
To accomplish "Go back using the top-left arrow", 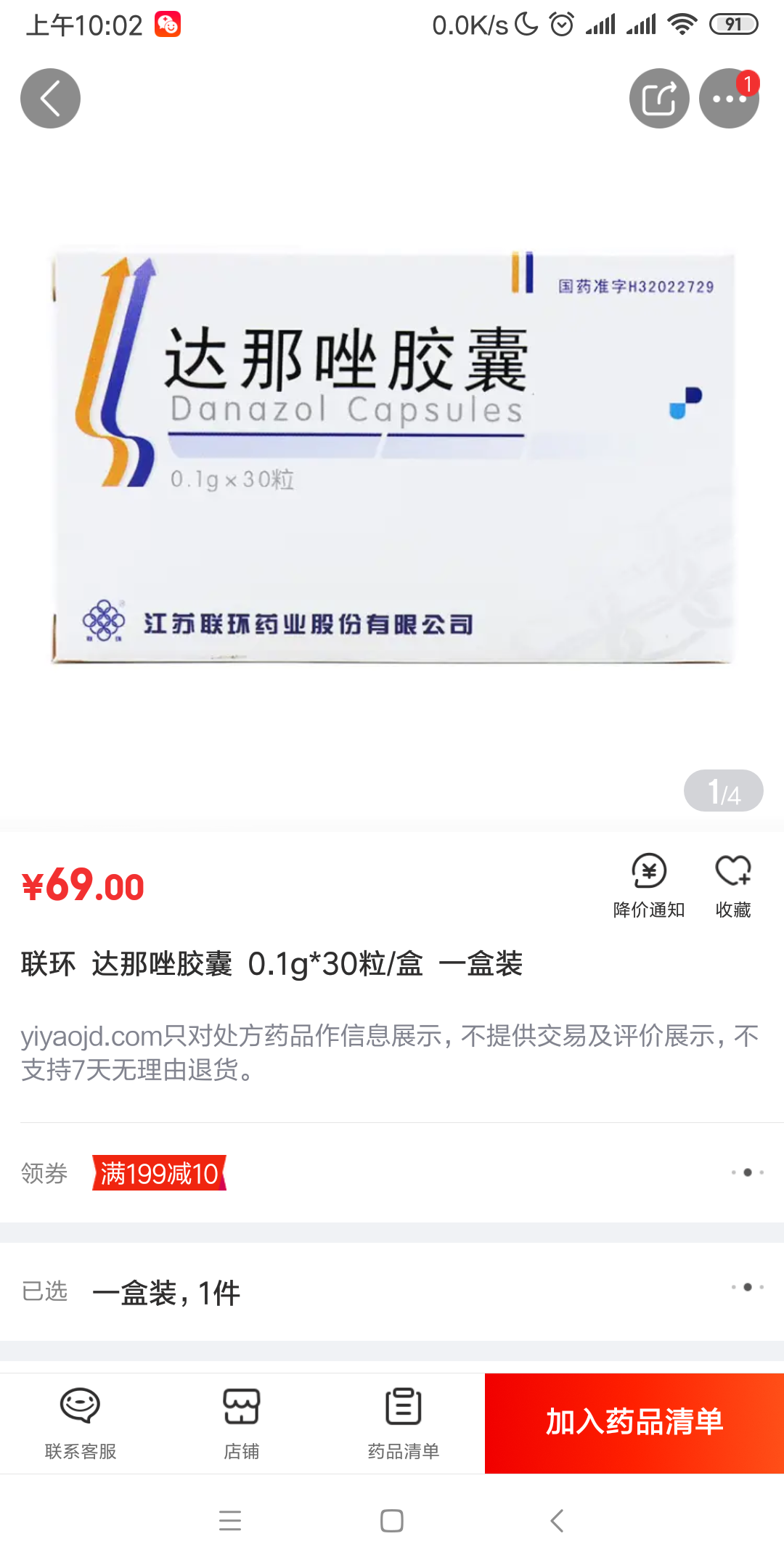I will [50, 99].
